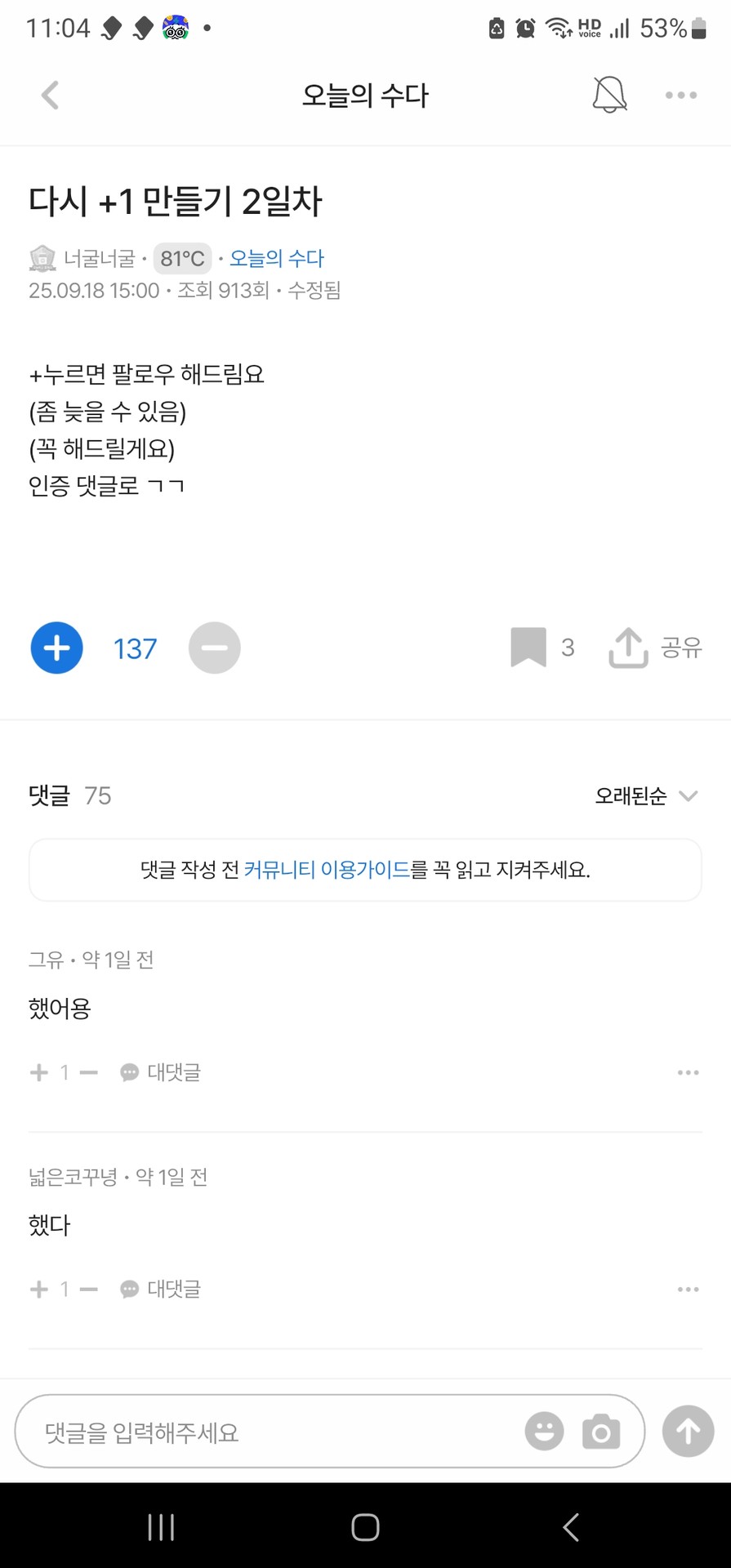Upvote the post with the plus button

tap(56, 648)
